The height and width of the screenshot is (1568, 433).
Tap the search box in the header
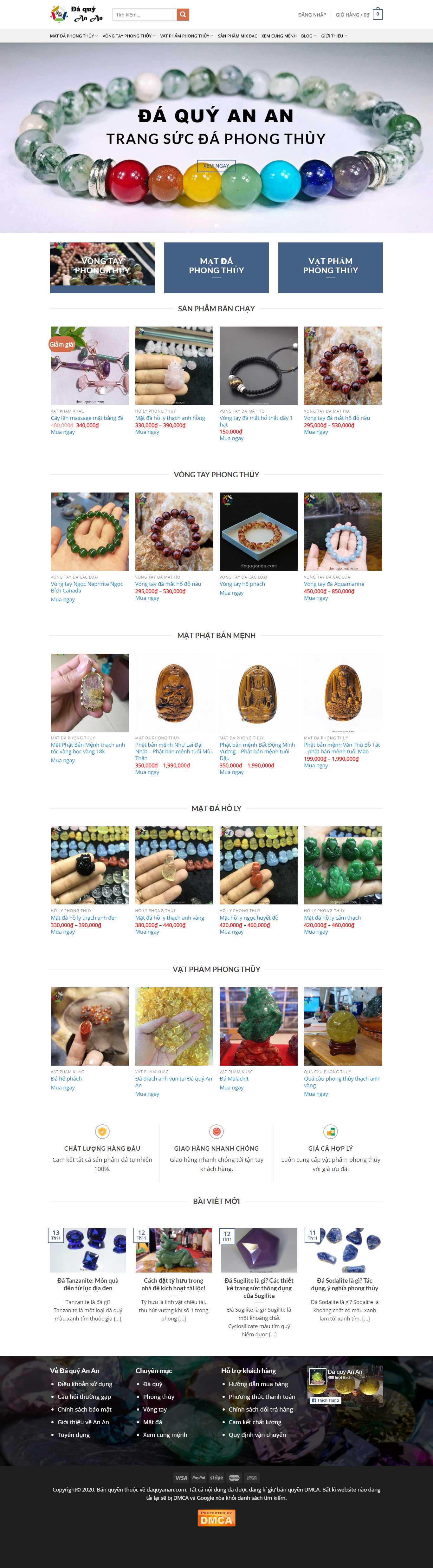coord(144,15)
